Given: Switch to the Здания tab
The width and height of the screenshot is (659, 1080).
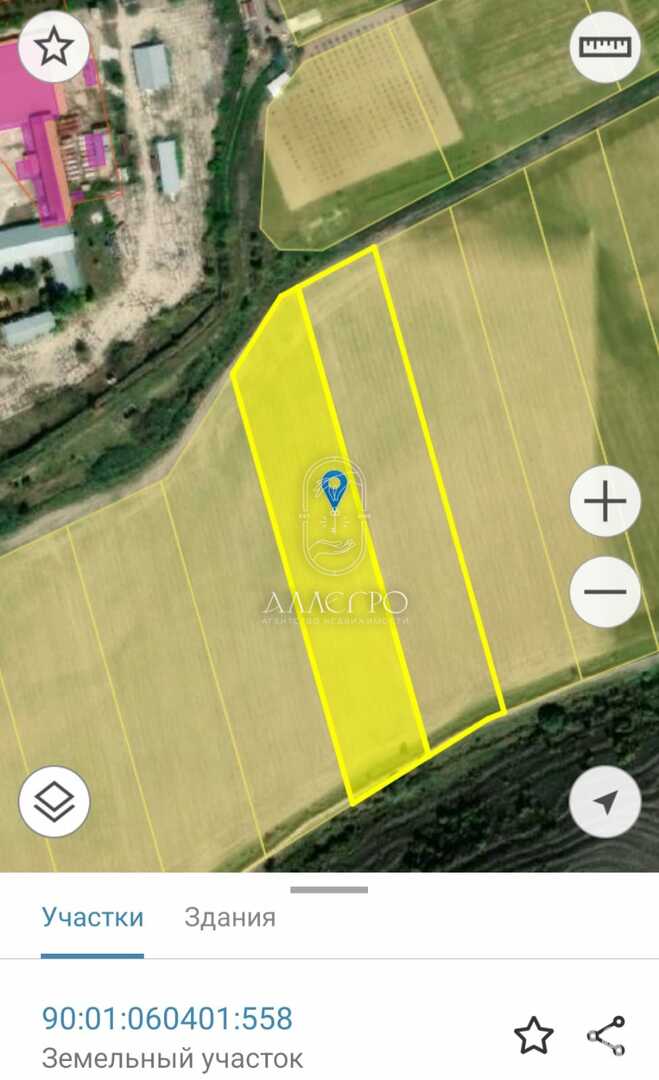Looking at the screenshot, I should pyautogui.click(x=230, y=917).
